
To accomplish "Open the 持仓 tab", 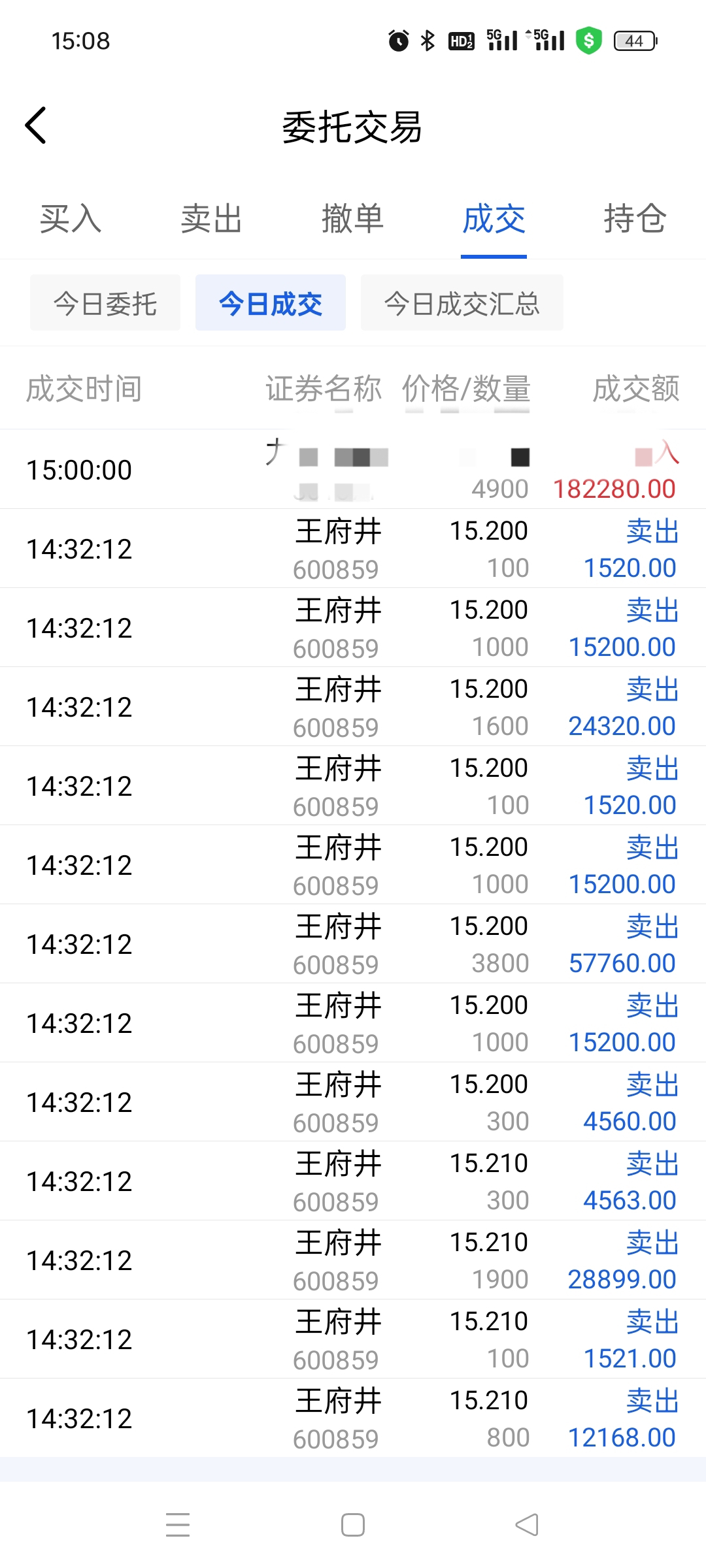I will pos(635,219).
